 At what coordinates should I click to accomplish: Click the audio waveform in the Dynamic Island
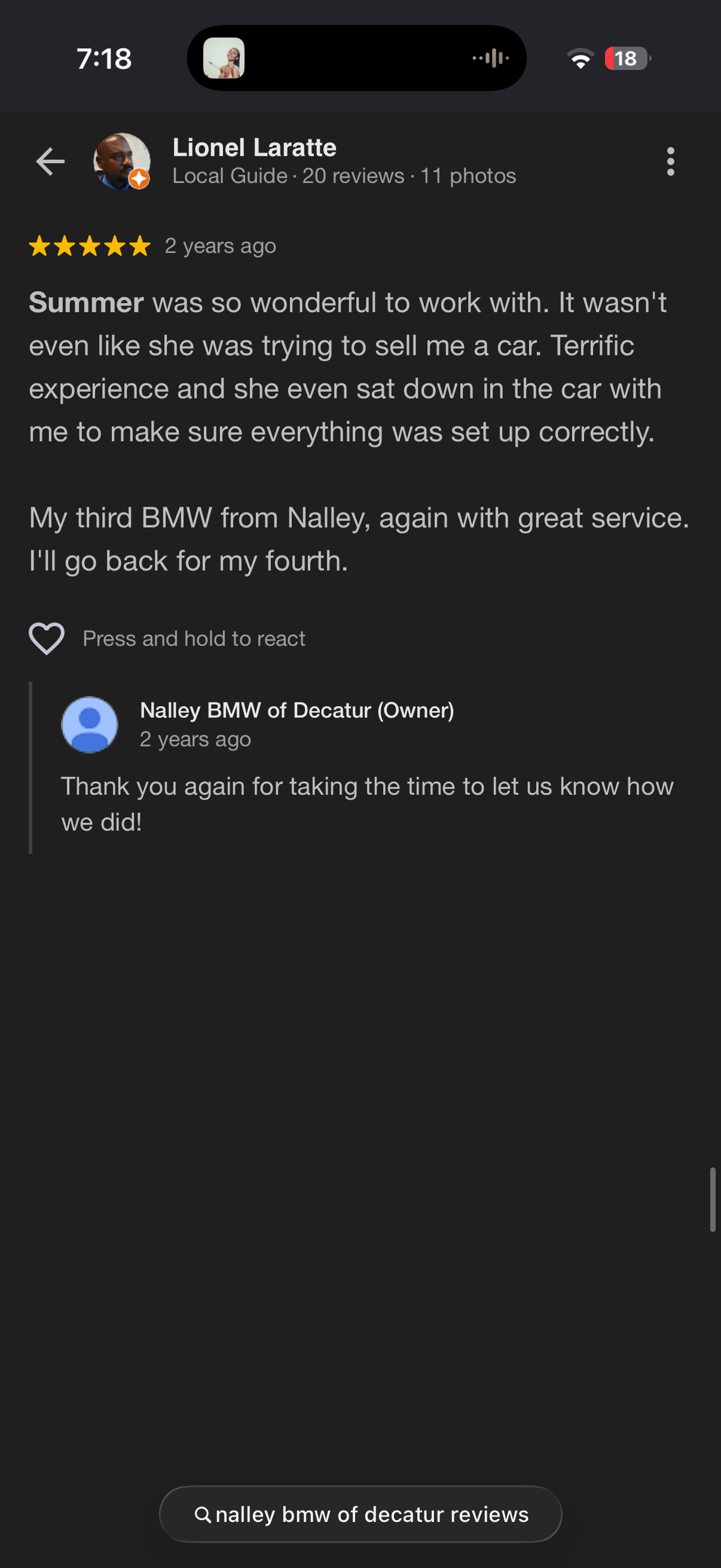(x=493, y=59)
